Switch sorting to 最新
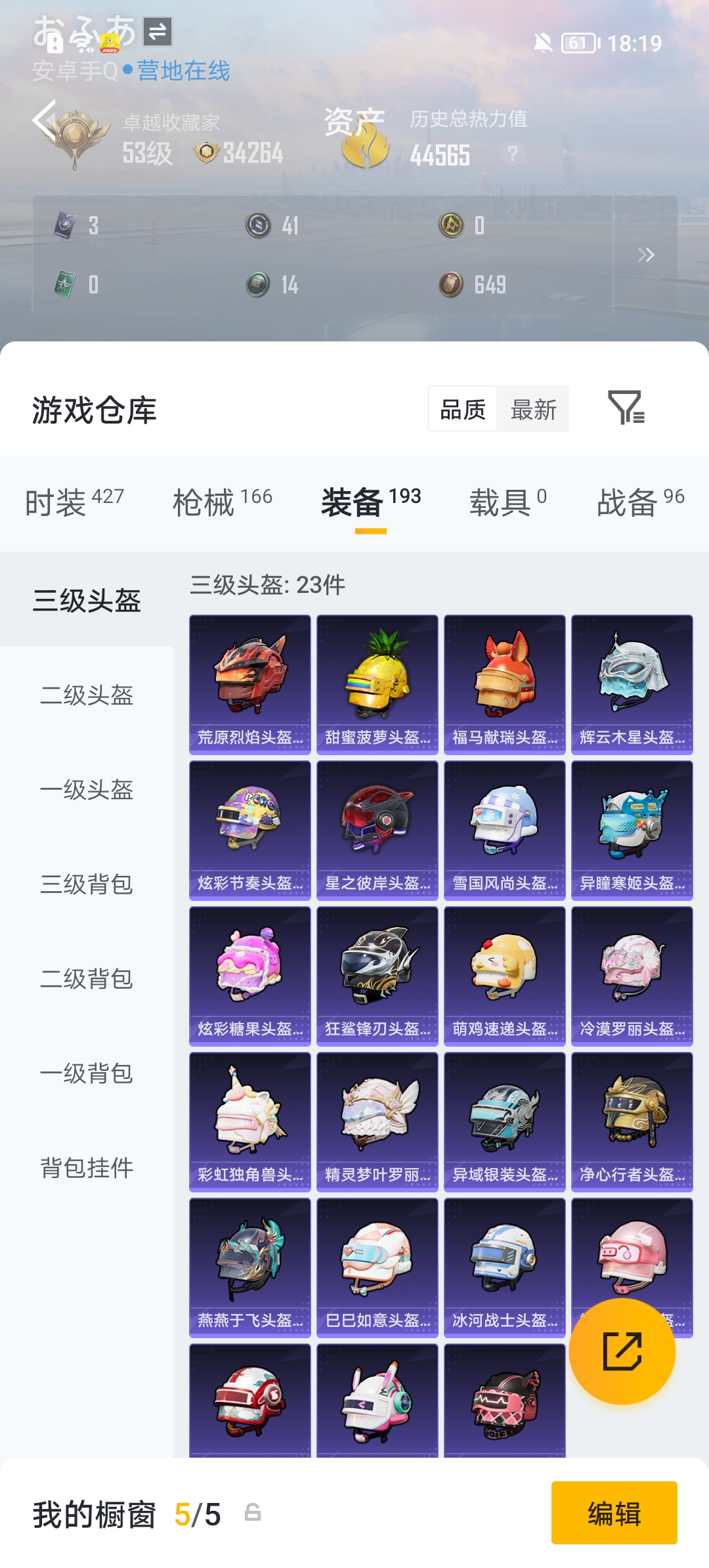The image size is (709, 1568). pos(534,408)
